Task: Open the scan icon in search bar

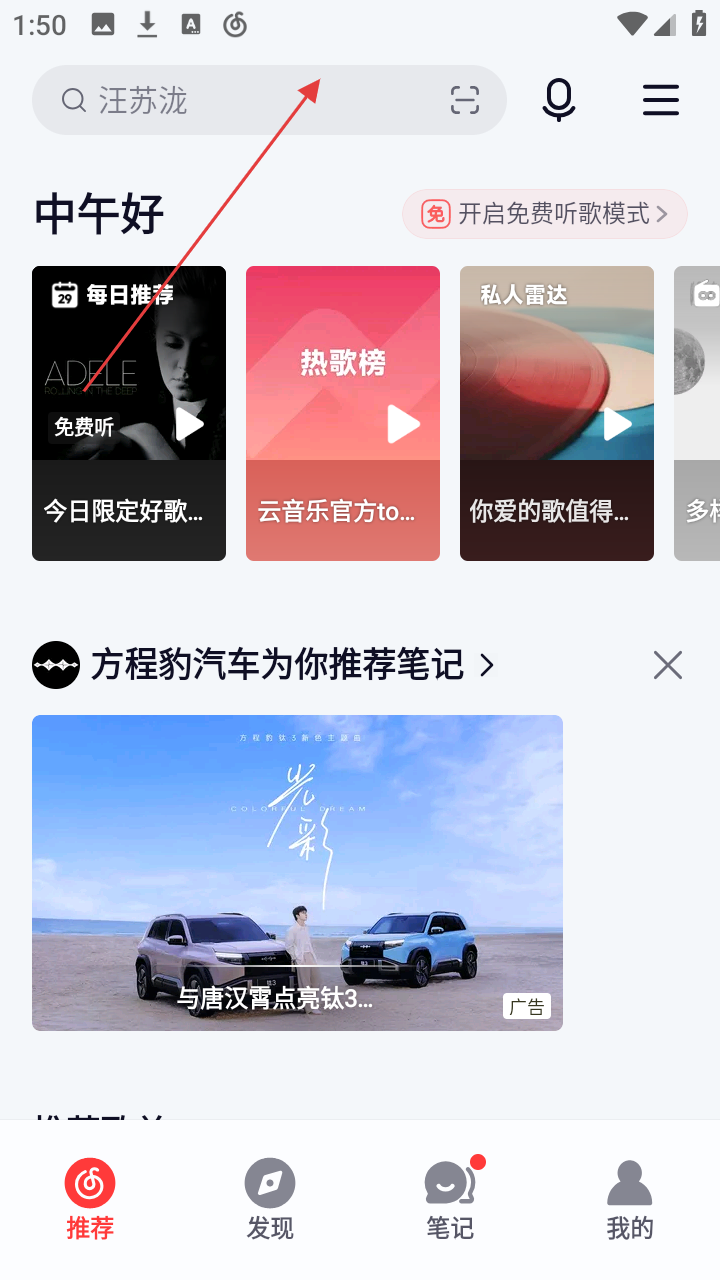Action: [465, 101]
